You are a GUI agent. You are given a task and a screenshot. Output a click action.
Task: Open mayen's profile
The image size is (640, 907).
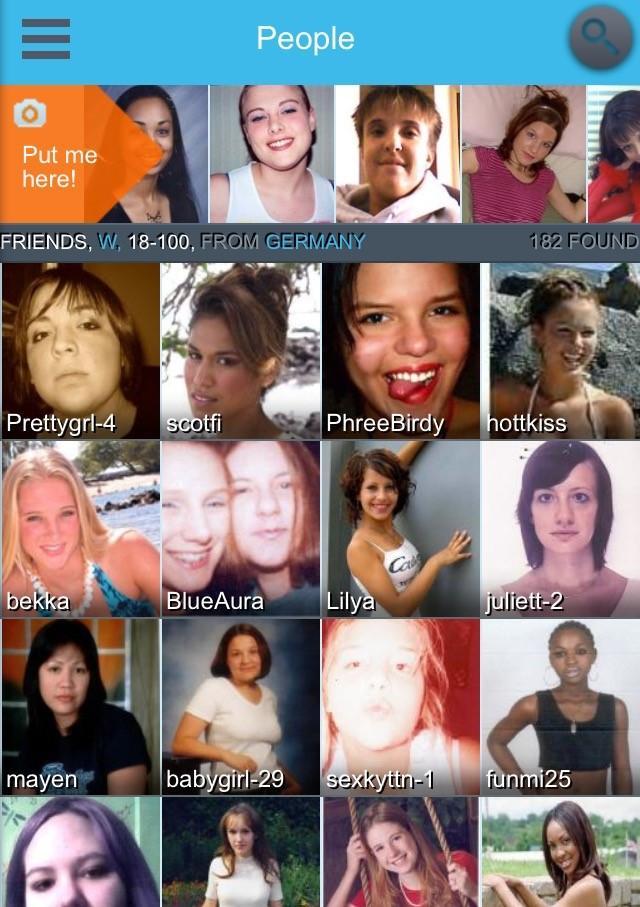[80, 706]
